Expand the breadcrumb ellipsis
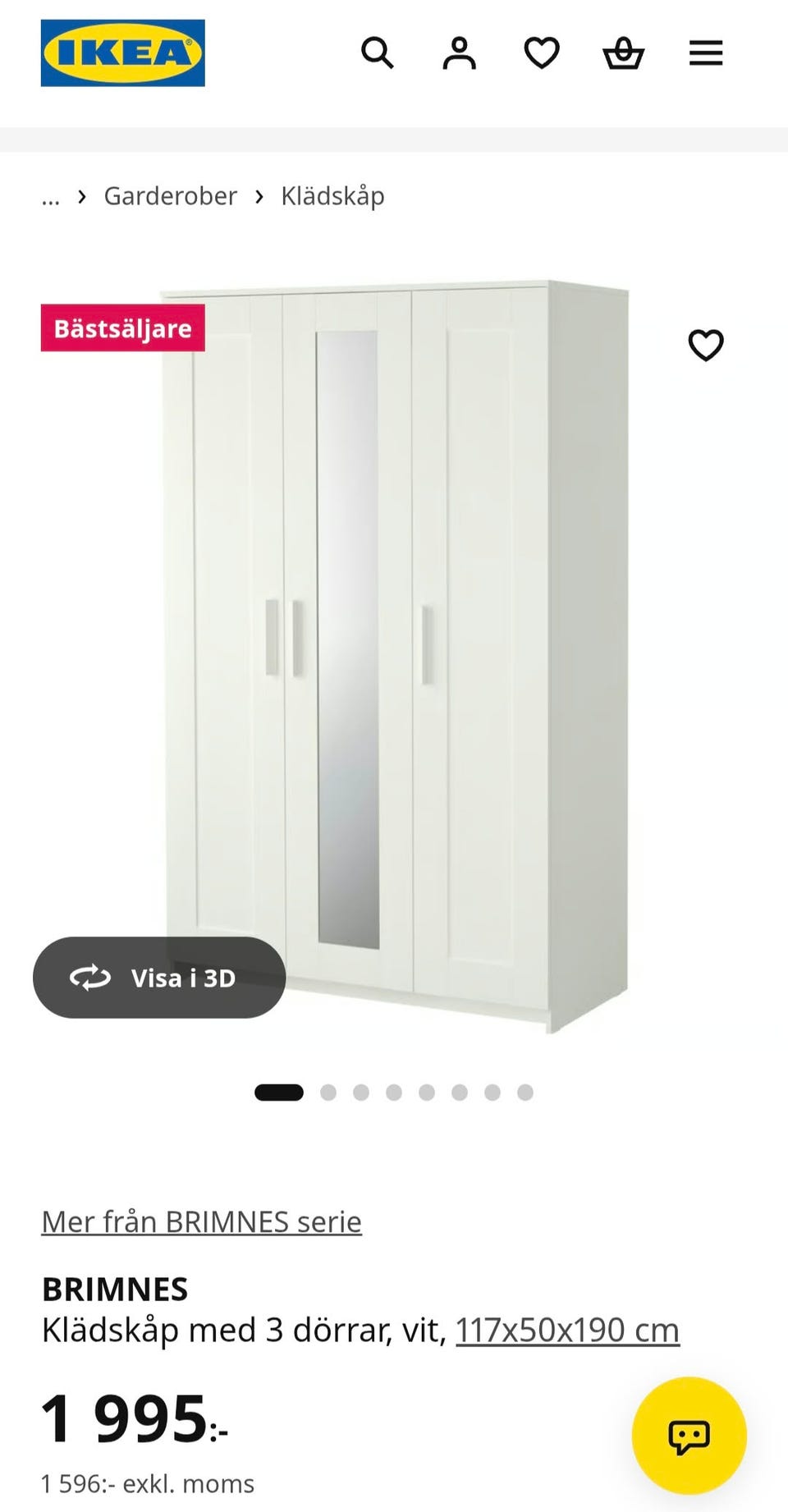Image resolution: width=788 pixels, height=1512 pixels. pyautogui.click(x=51, y=196)
